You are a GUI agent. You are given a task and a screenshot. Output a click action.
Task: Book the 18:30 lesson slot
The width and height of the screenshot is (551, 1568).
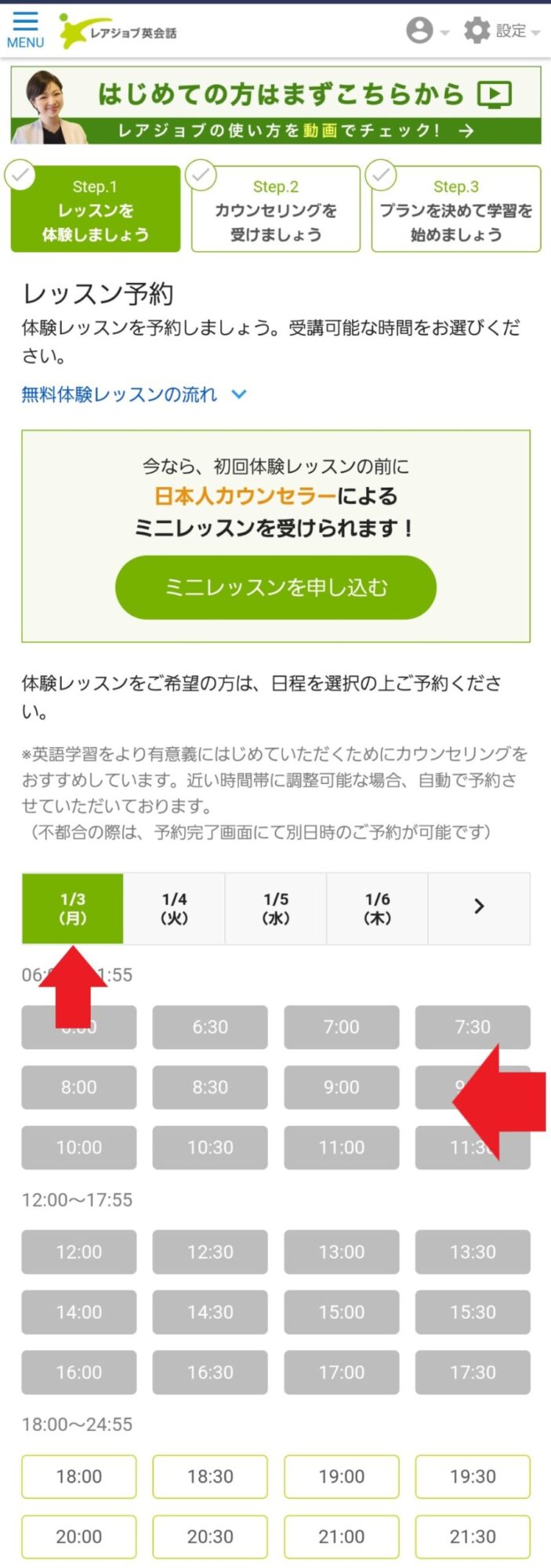(x=210, y=1476)
